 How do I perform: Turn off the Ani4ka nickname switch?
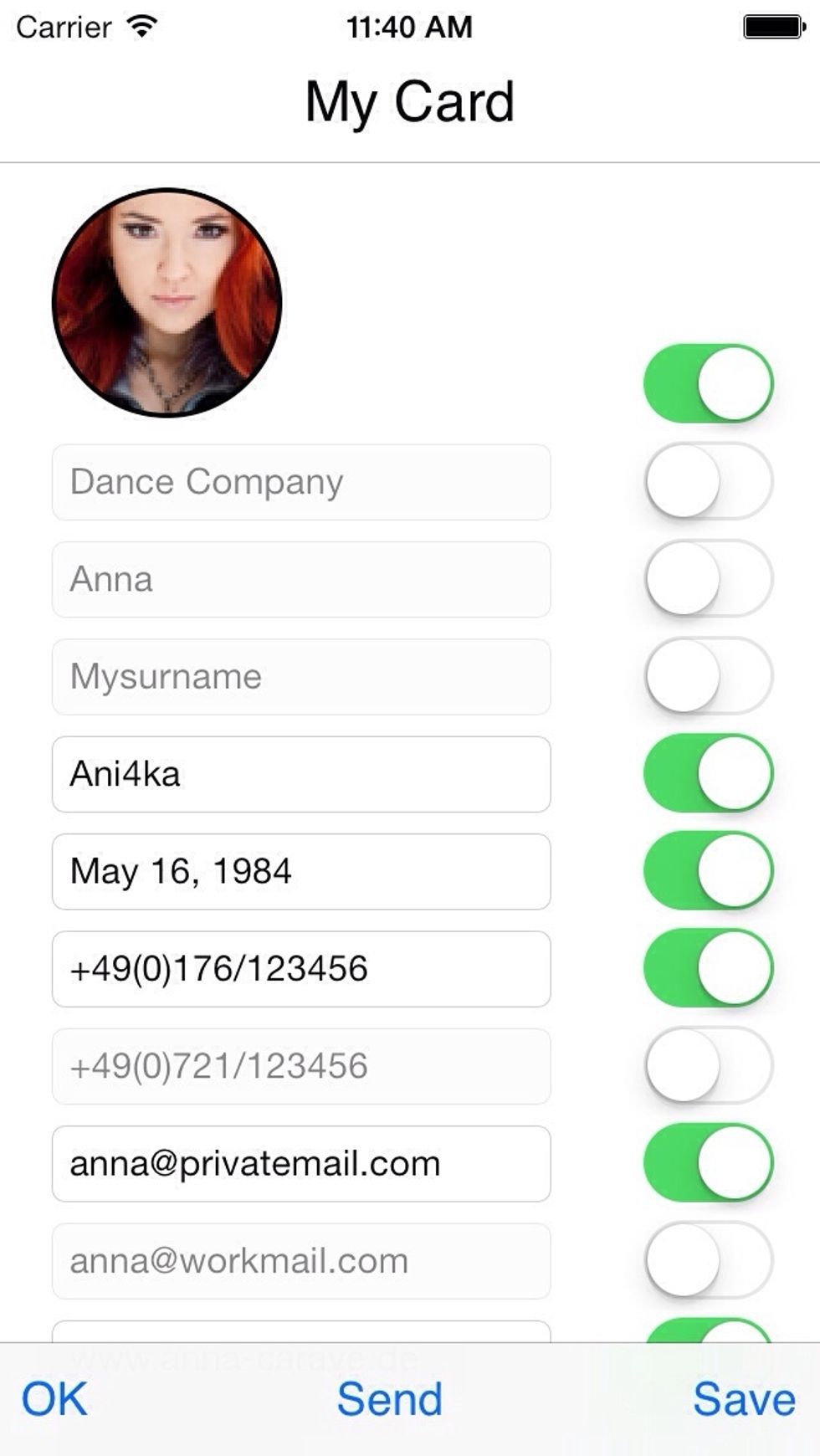[x=708, y=773]
